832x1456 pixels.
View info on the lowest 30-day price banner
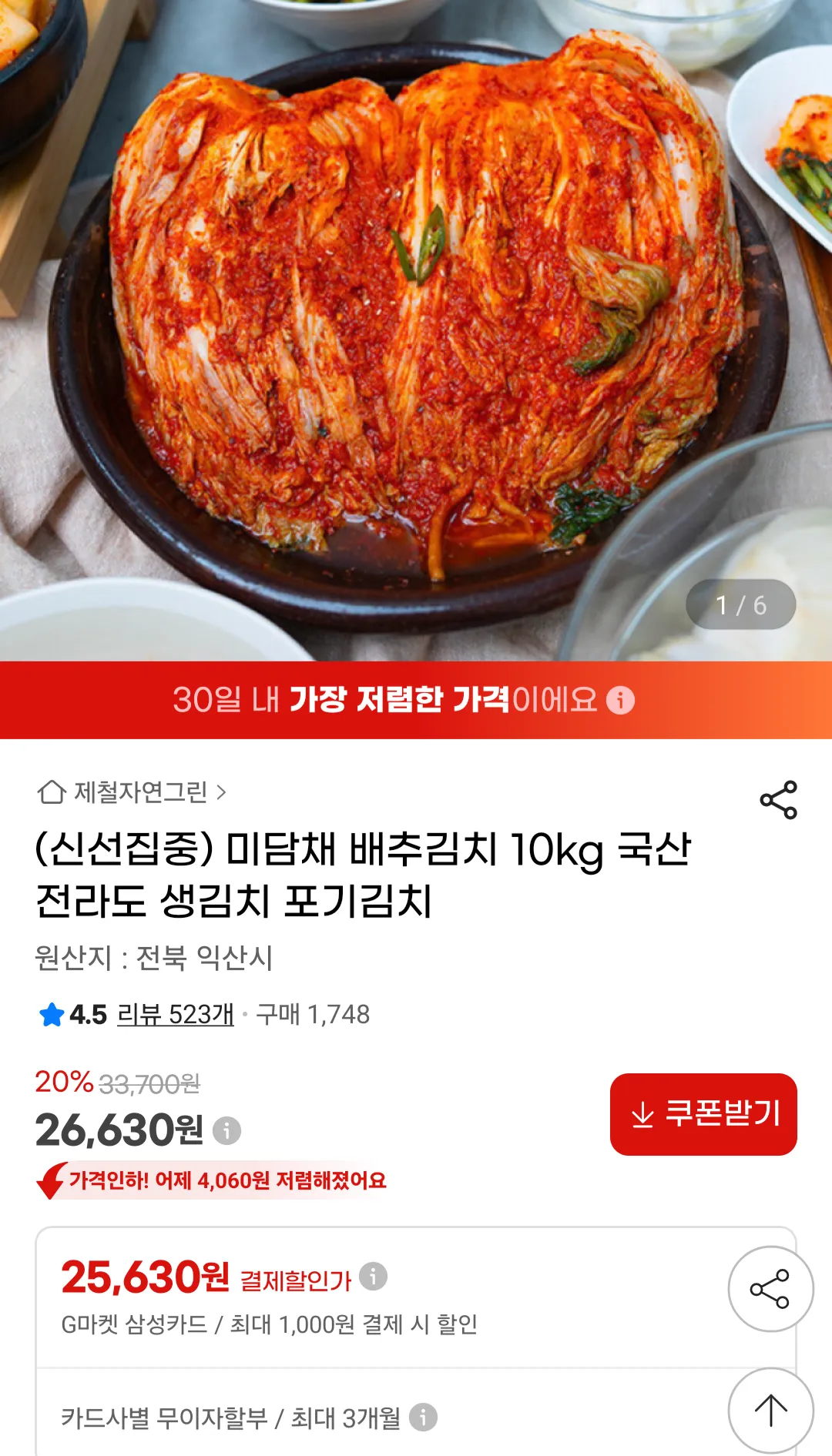[620, 700]
